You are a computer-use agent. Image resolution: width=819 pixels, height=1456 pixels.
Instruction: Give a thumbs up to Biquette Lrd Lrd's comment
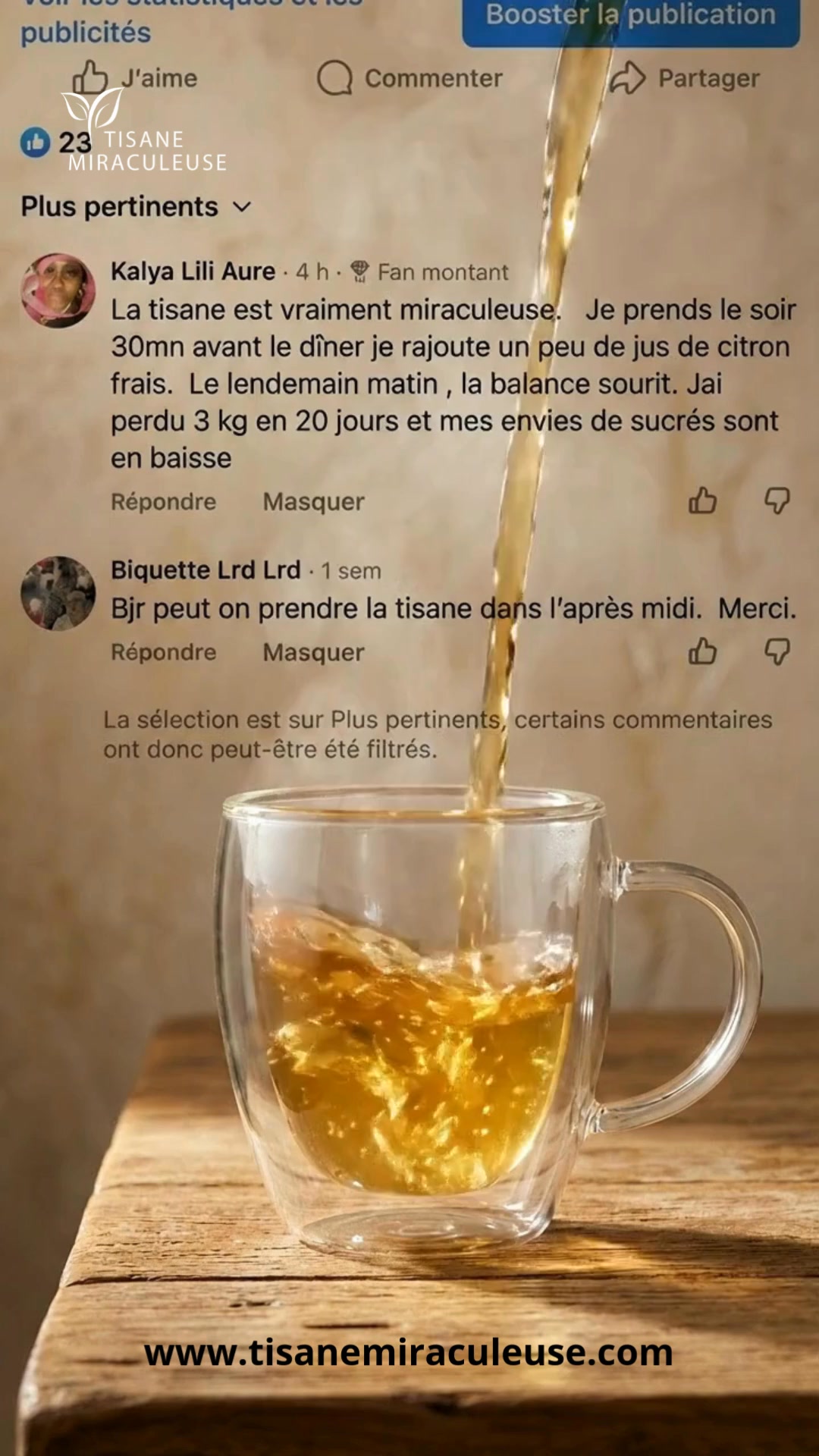click(701, 652)
